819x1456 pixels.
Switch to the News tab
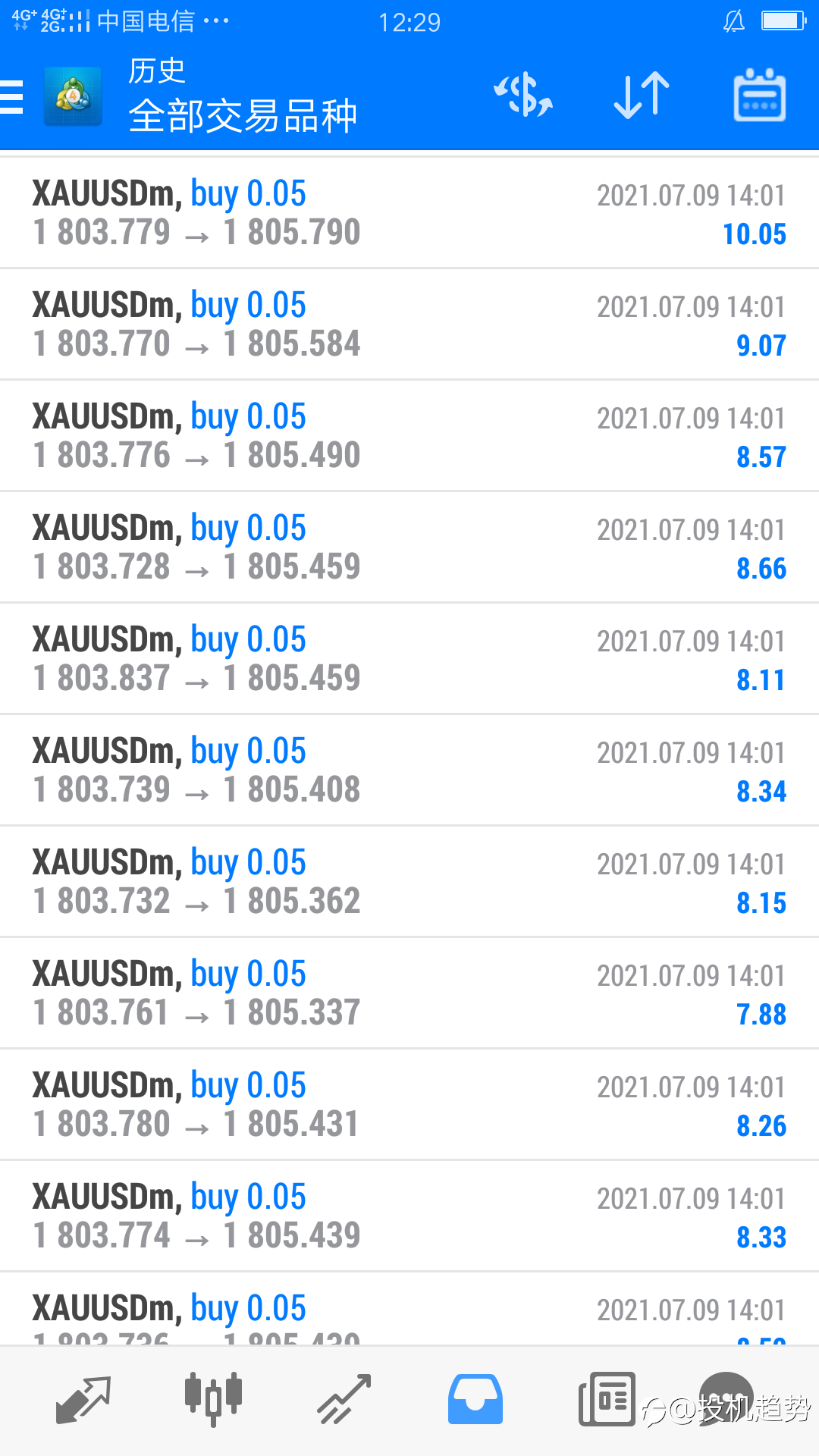[x=607, y=1399]
